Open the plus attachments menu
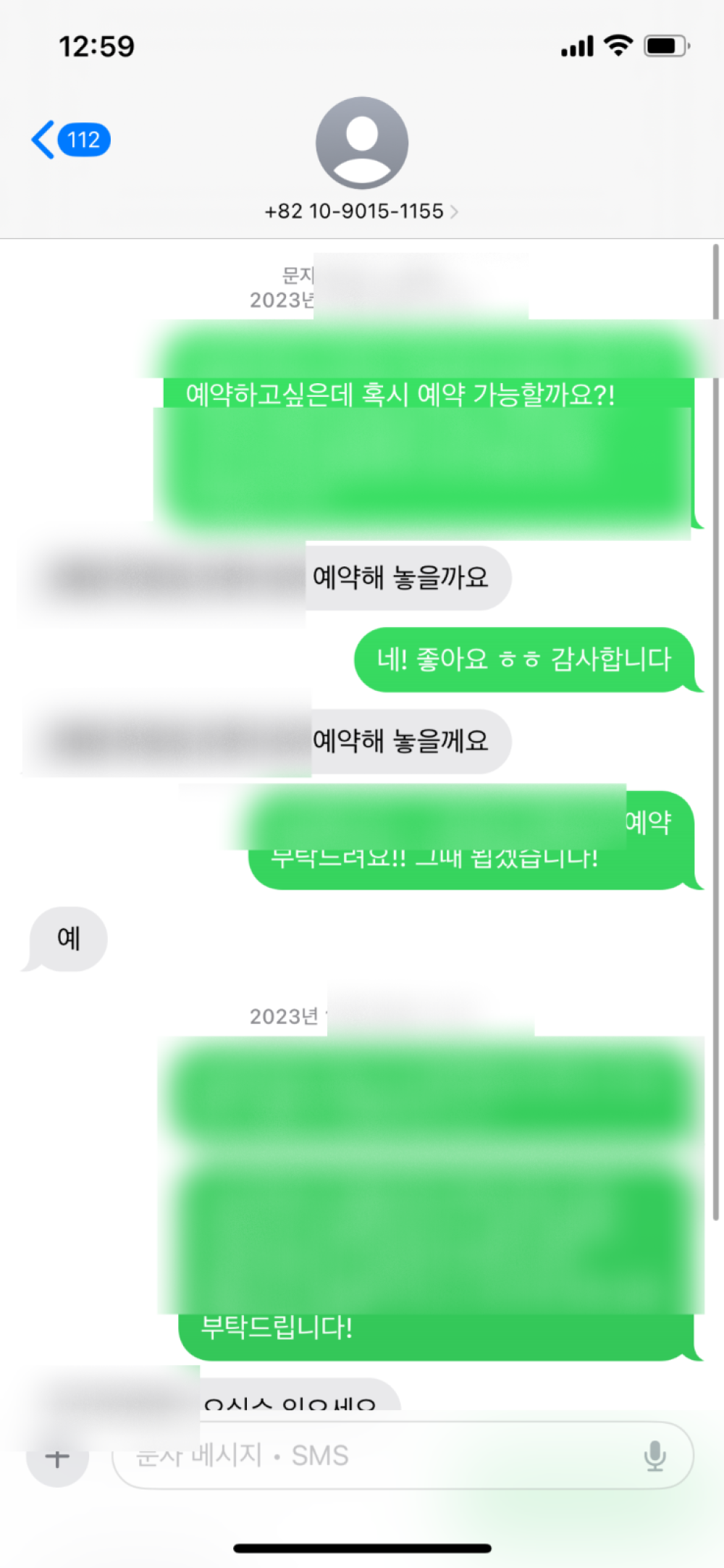 [58, 1457]
